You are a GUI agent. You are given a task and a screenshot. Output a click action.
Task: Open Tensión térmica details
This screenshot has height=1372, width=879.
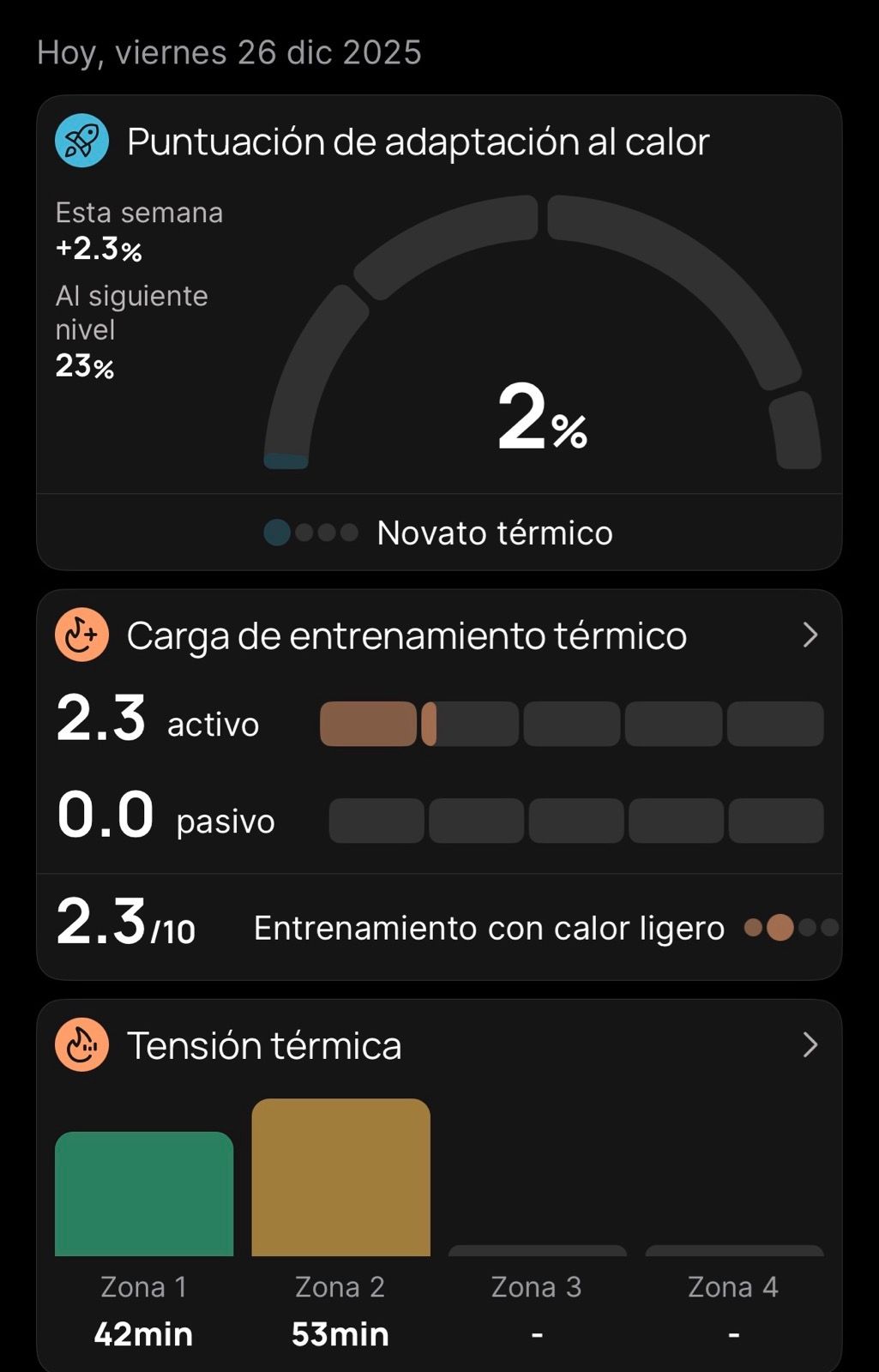(809, 1045)
